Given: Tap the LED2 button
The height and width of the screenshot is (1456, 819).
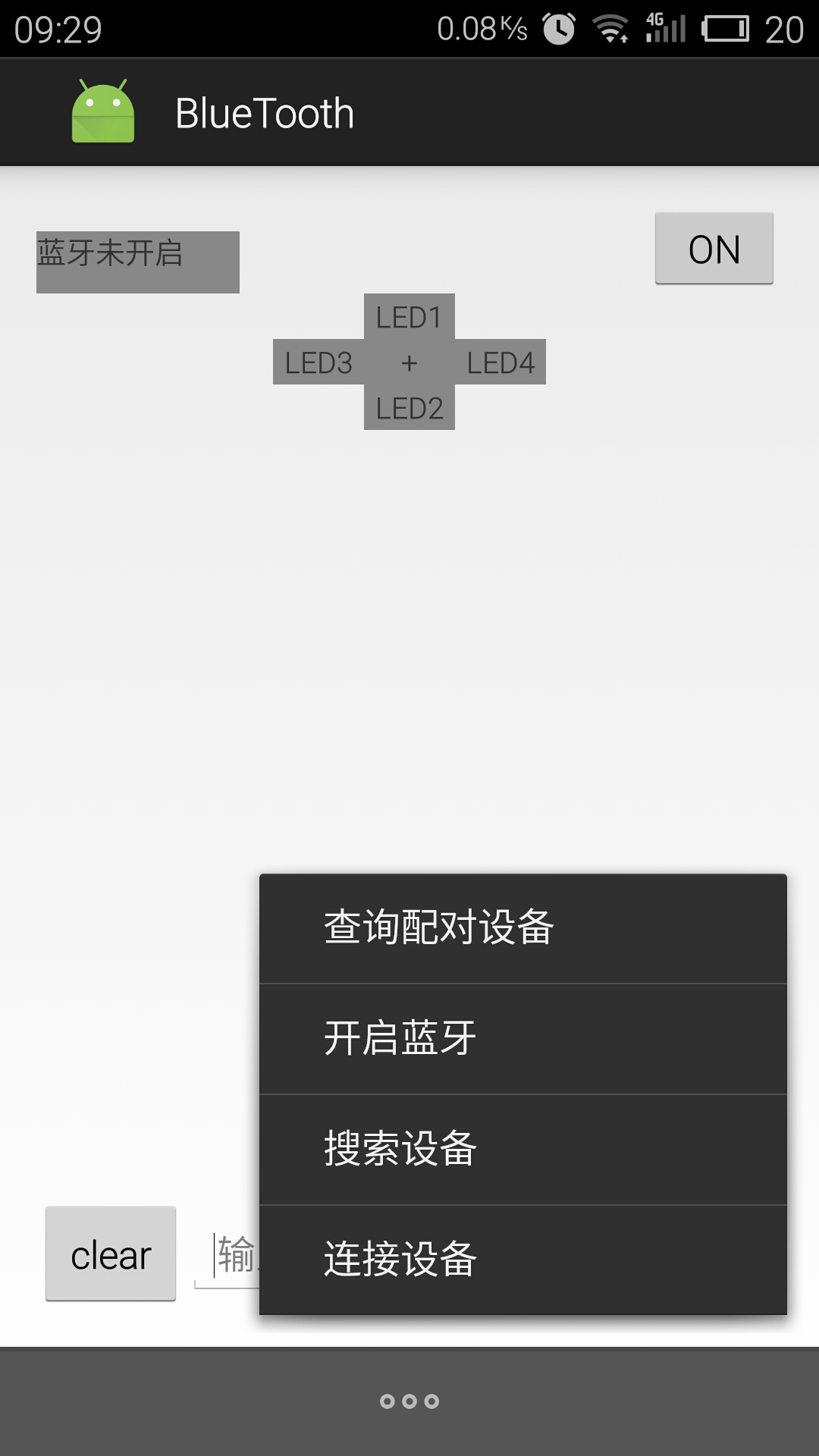Looking at the screenshot, I should 409,408.
